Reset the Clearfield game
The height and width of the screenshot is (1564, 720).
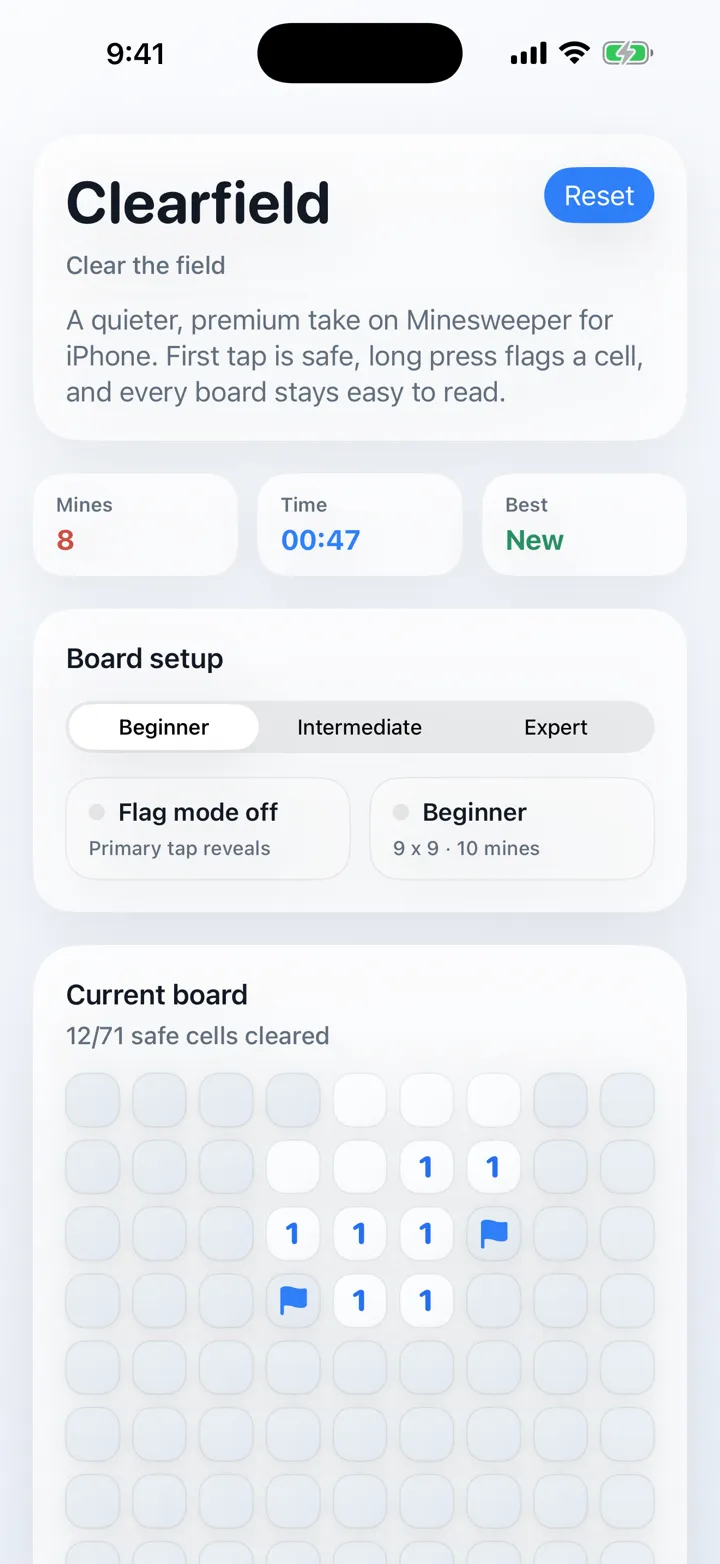point(599,195)
